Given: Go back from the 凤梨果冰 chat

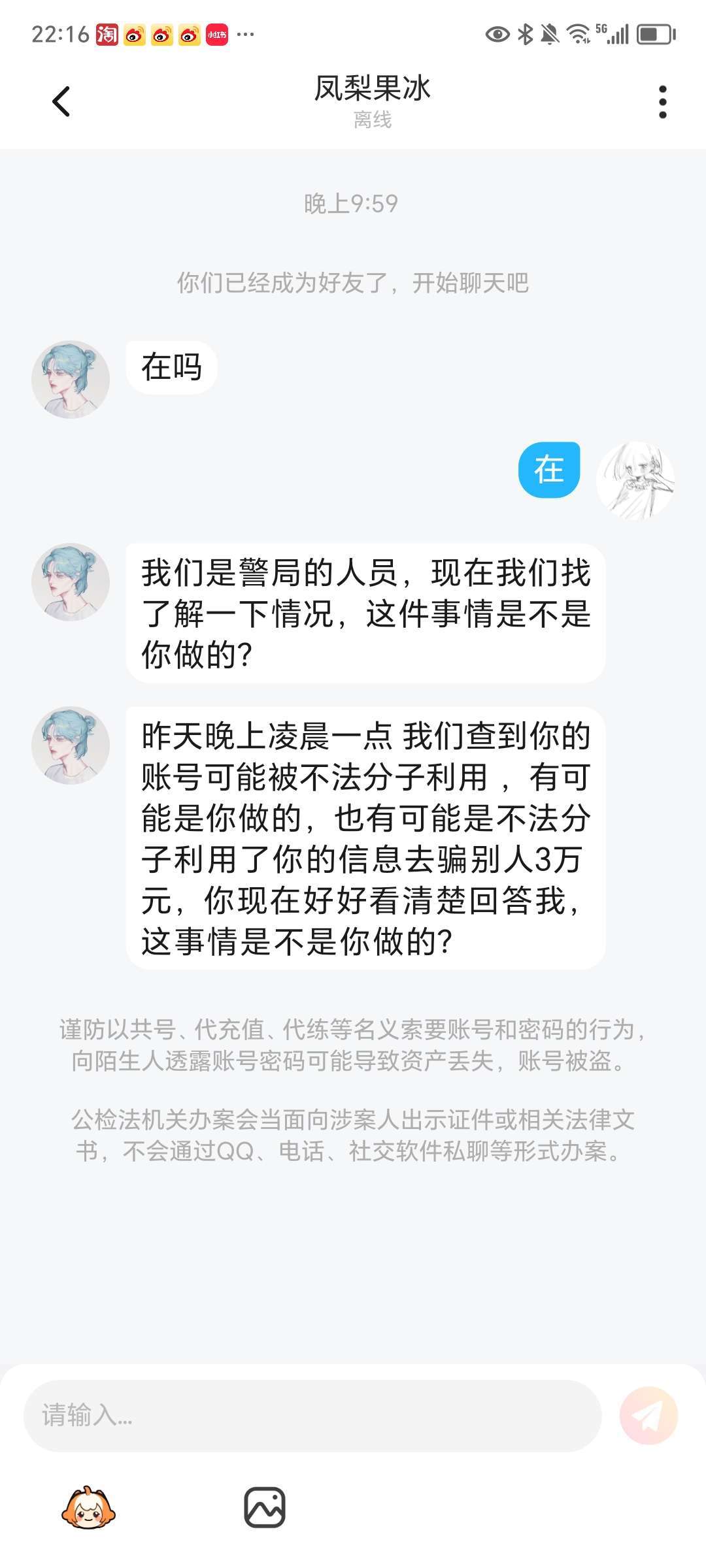Looking at the screenshot, I should click(61, 102).
